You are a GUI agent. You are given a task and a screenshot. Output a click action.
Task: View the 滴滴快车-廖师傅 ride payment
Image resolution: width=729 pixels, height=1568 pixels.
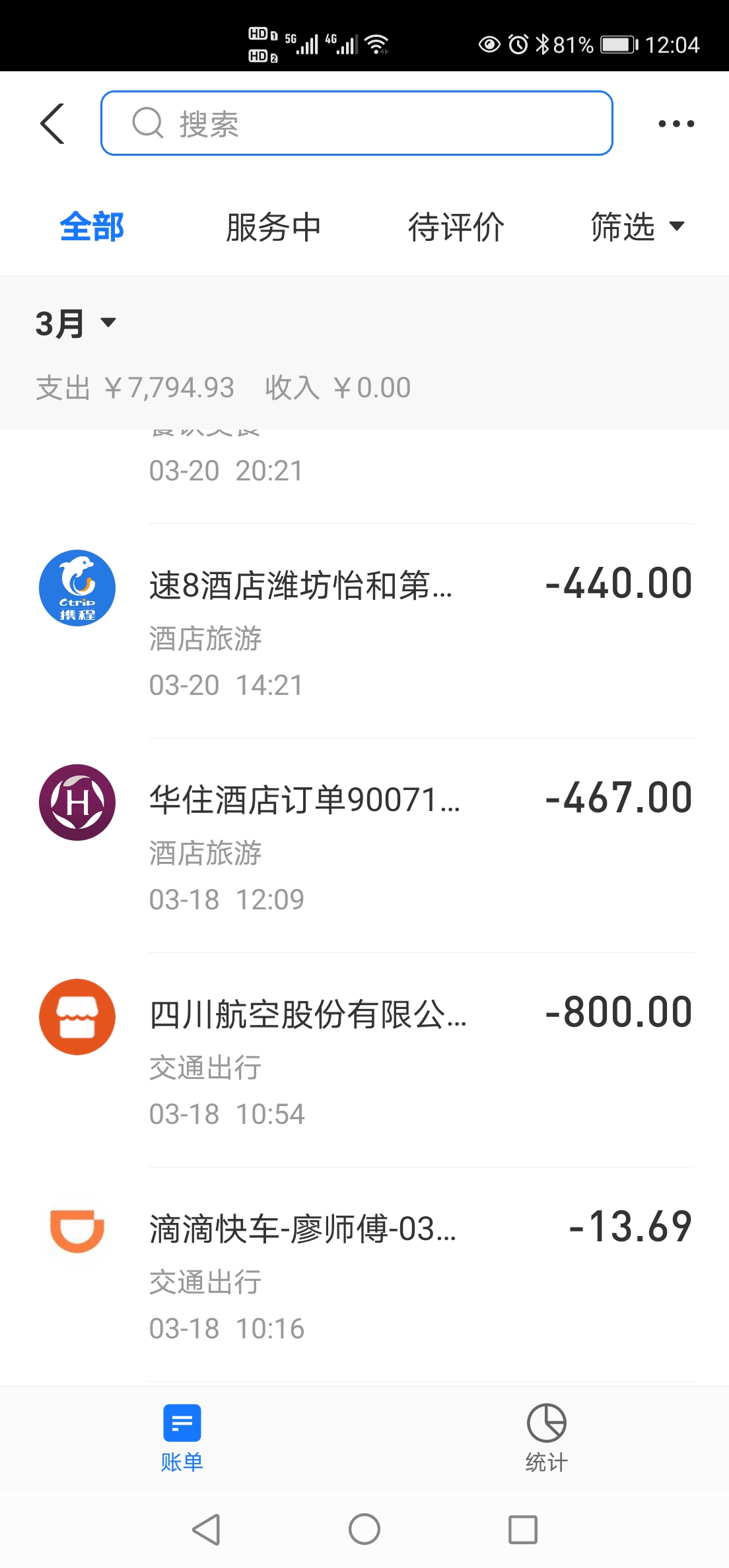pos(364,1275)
